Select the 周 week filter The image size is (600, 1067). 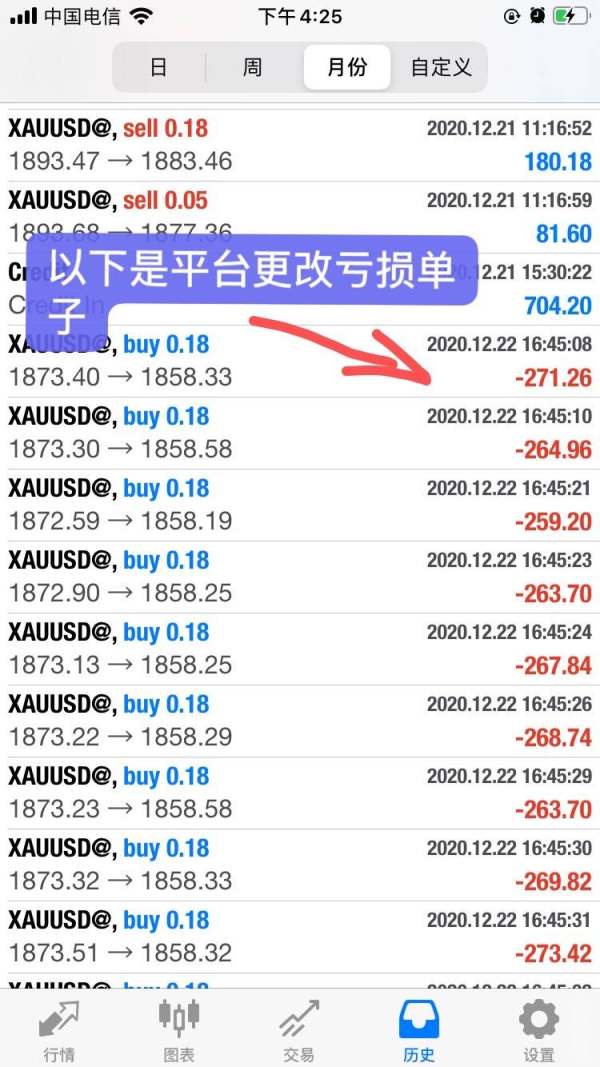pyautogui.click(x=253, y=67)
